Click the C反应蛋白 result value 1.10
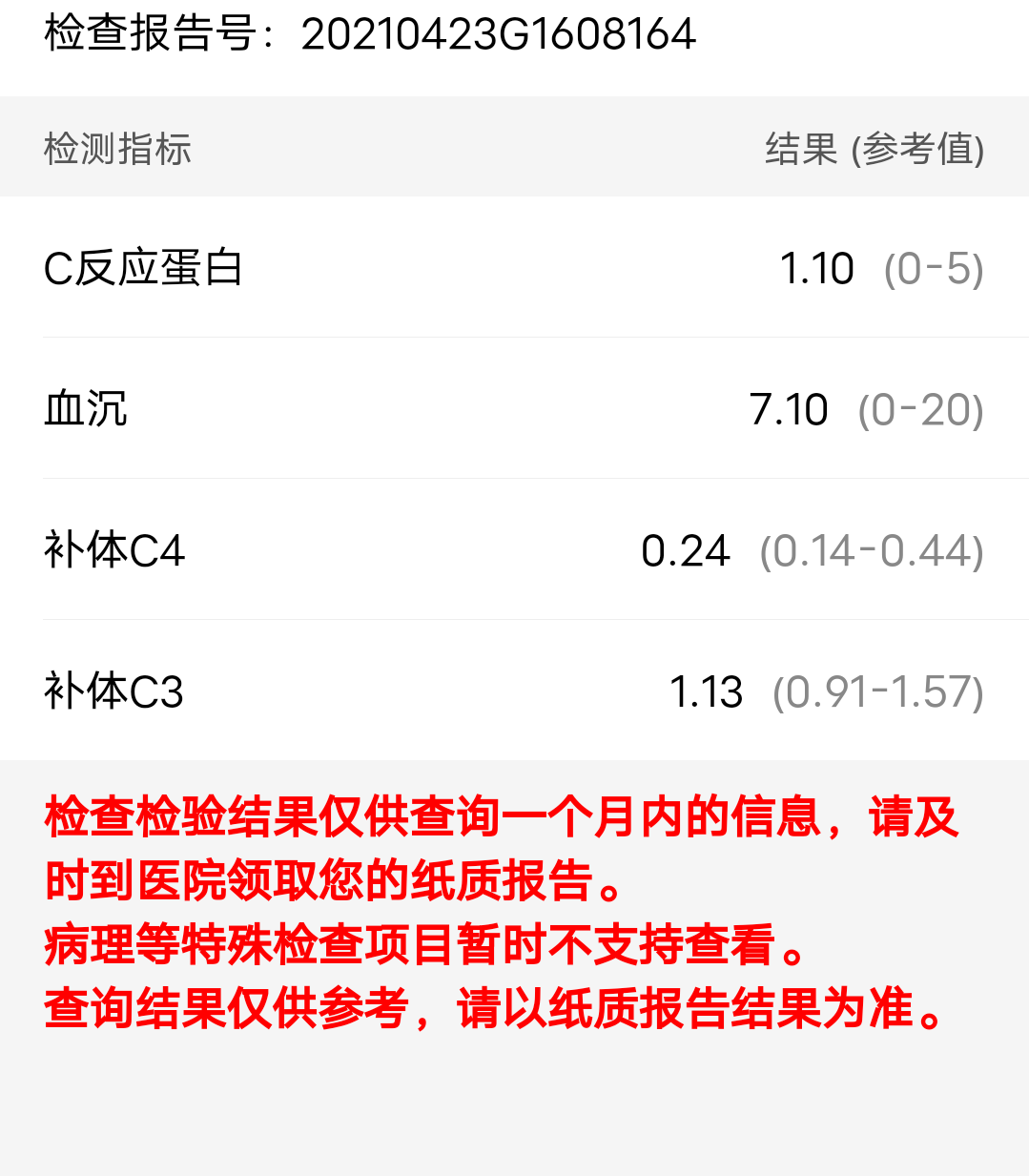1029x1176 pixels. [817, 268]
